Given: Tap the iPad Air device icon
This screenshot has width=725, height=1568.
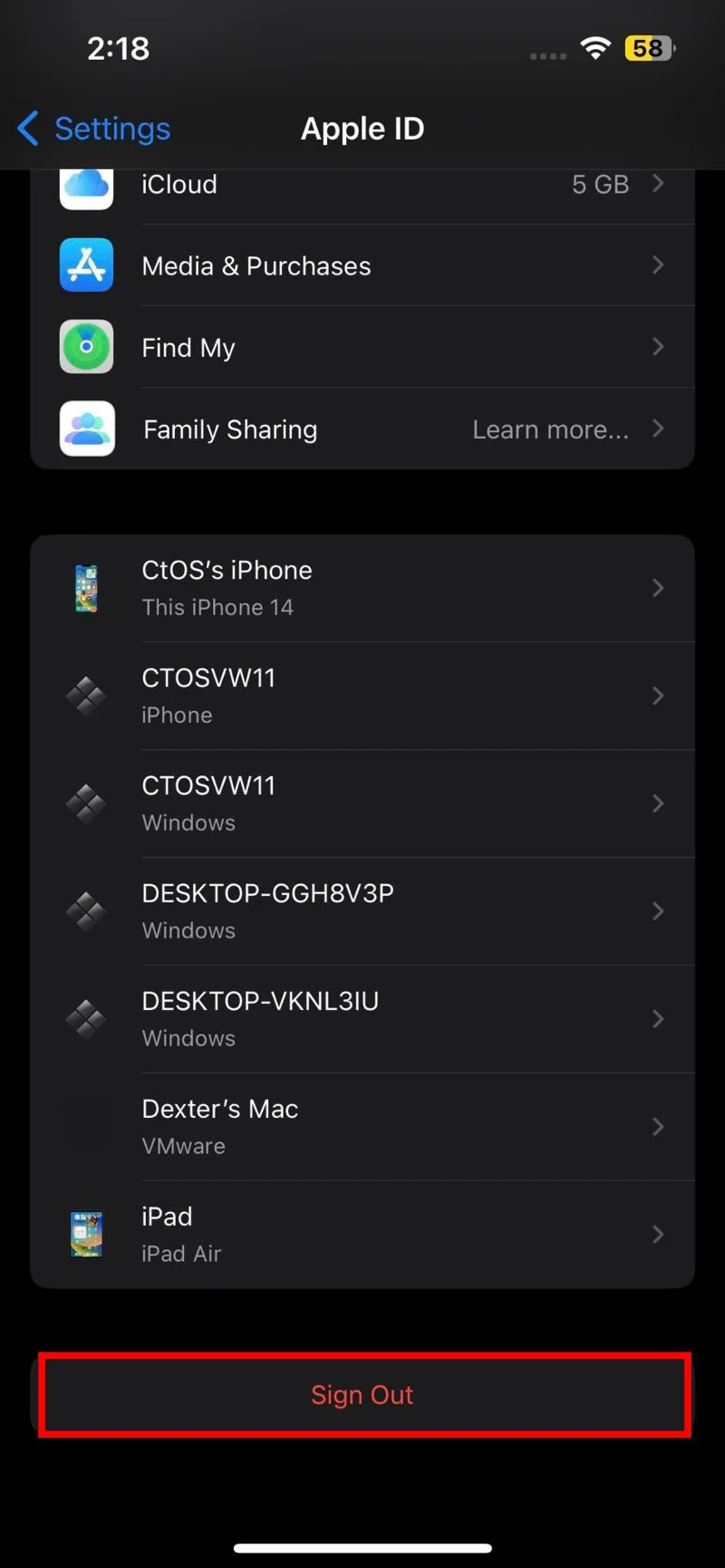Looking at the screenshot, I should click(x=86, y=1234).
